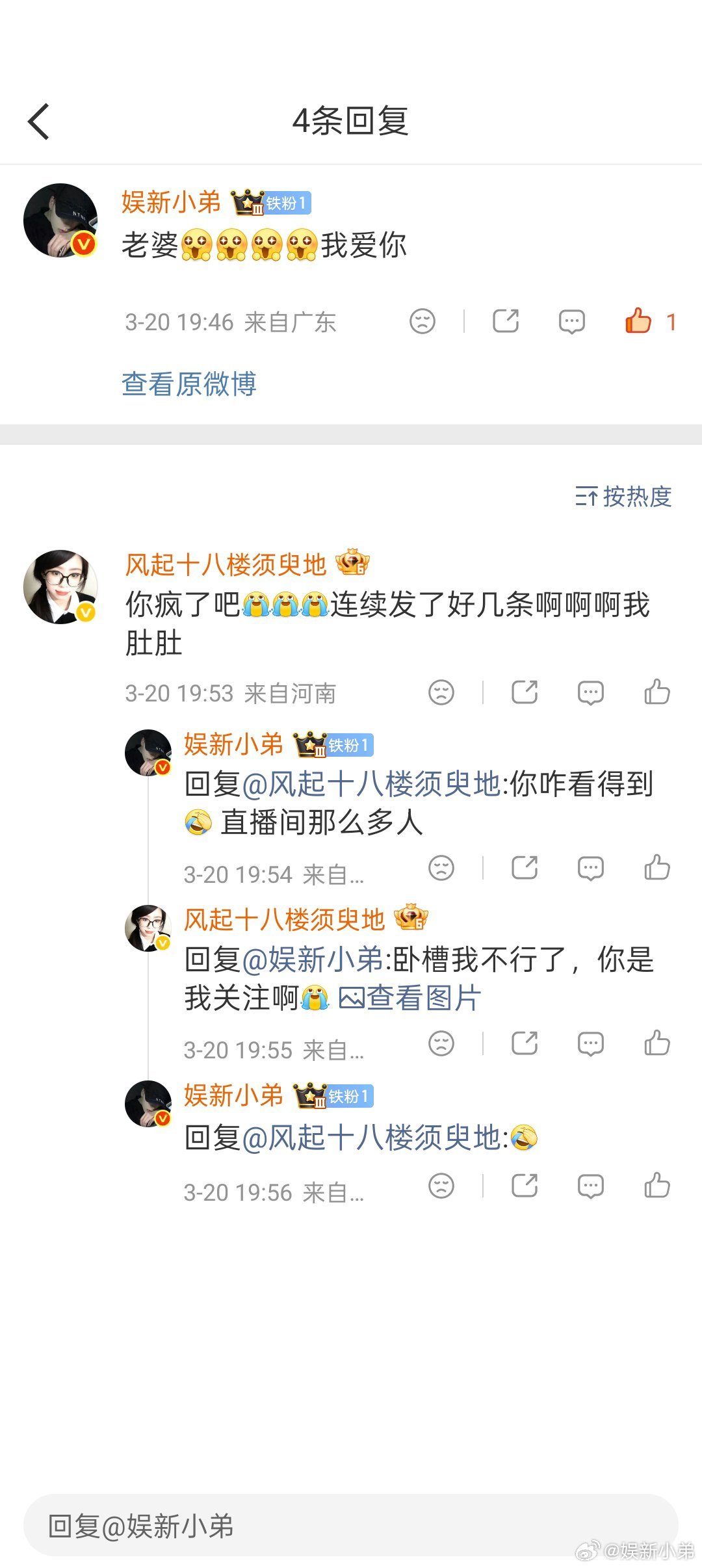Open the comment bubble icon on the first comment
Screen dimensions: 702x1568
pos(571,320)
